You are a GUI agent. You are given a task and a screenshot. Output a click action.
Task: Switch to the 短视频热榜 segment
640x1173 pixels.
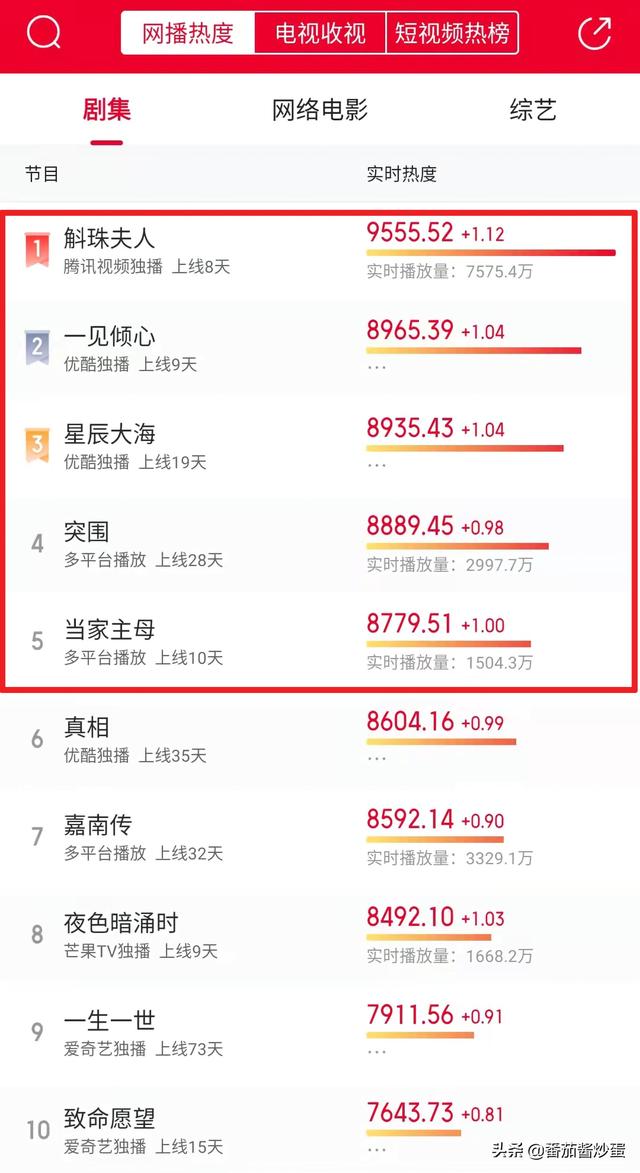tap(452, 33)
